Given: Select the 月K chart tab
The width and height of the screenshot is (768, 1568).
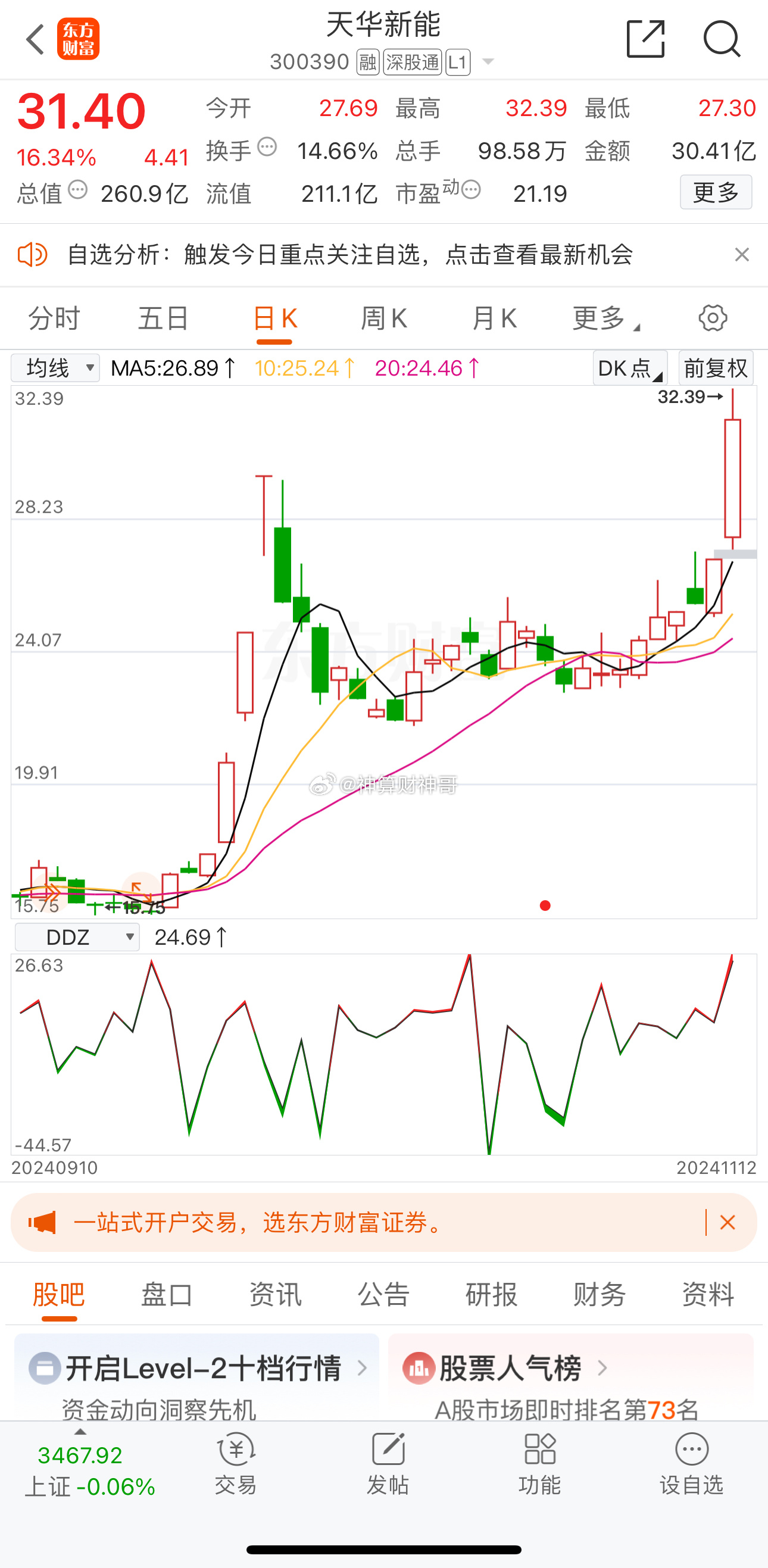Looking at the screenshot, I should coord(494,318).
